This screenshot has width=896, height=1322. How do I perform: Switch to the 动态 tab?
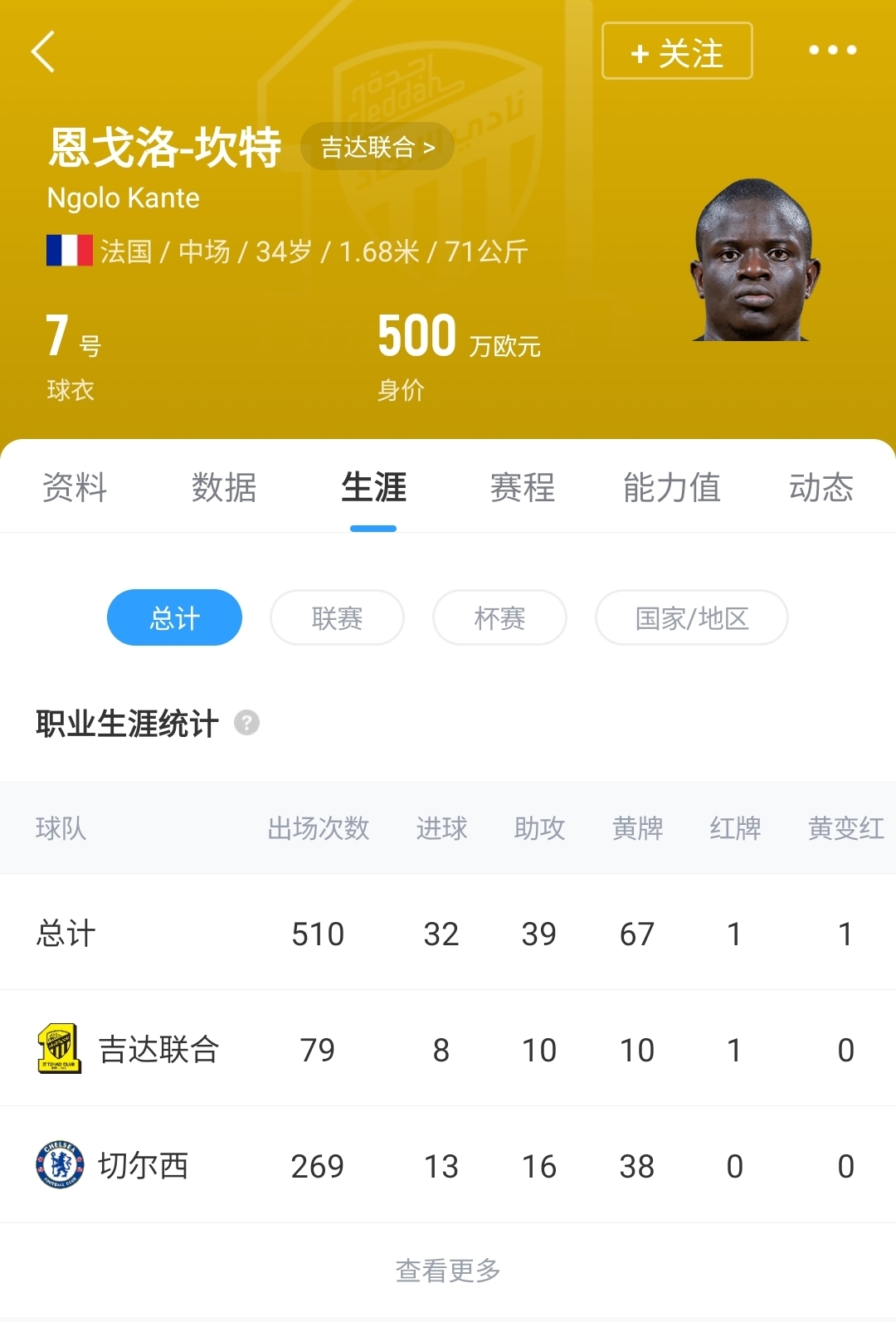point(821,487)
